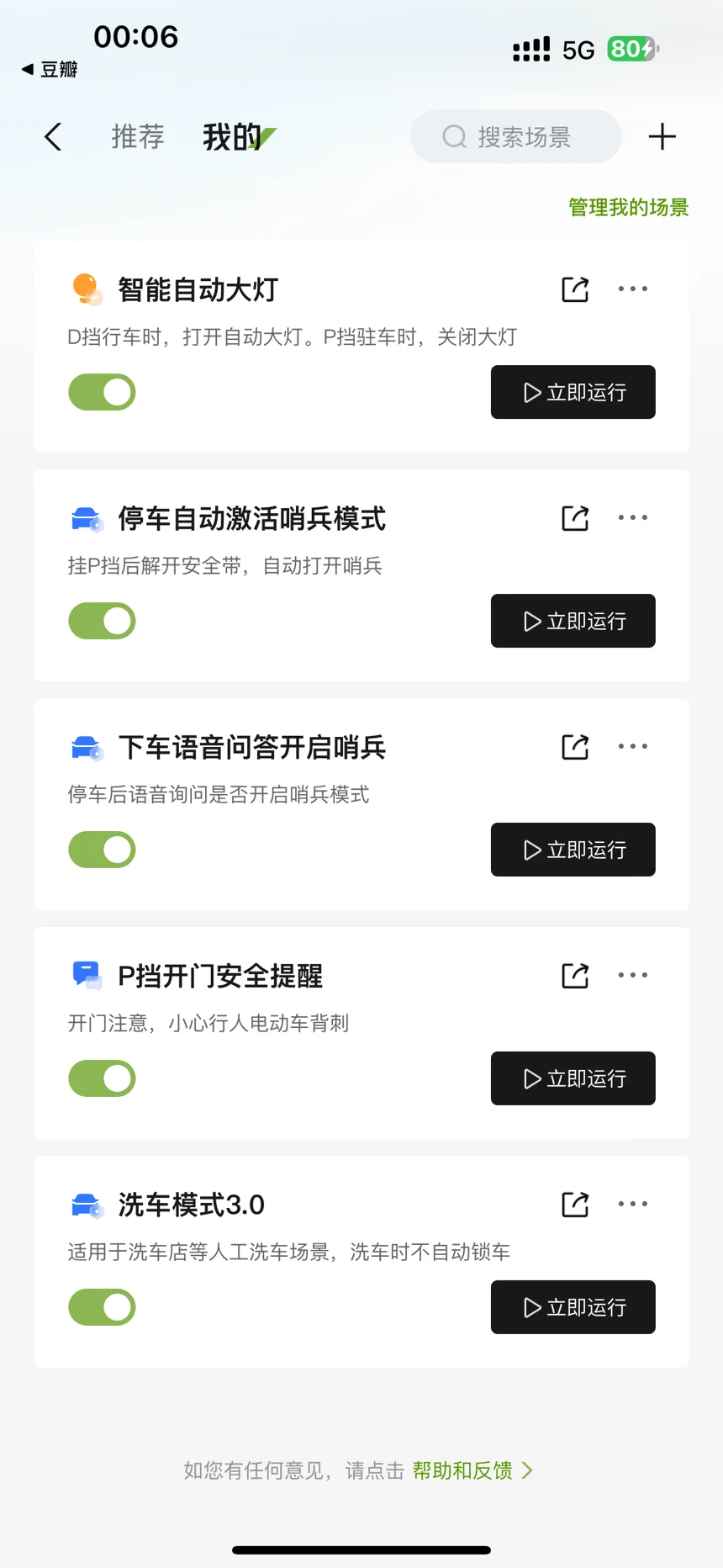Open more options for 洗车模式3.0
Screen dimensions: 723x1568
coord(633,1204)
